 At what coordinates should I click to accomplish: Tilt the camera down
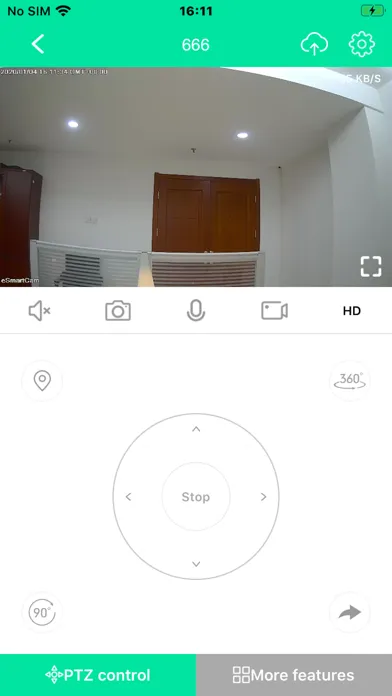pos(196,564)
